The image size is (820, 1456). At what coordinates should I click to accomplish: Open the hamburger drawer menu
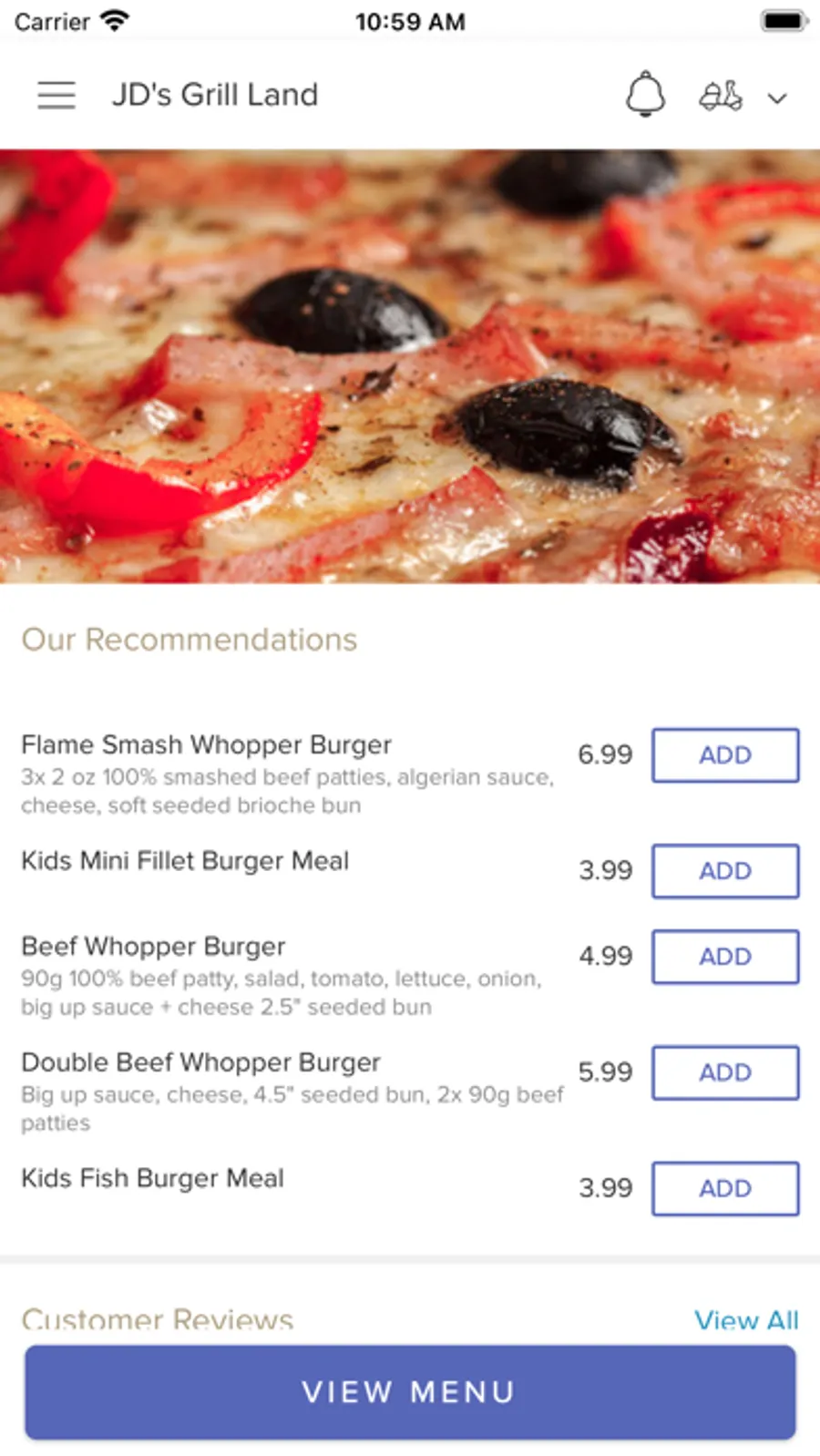click(56, 95)
